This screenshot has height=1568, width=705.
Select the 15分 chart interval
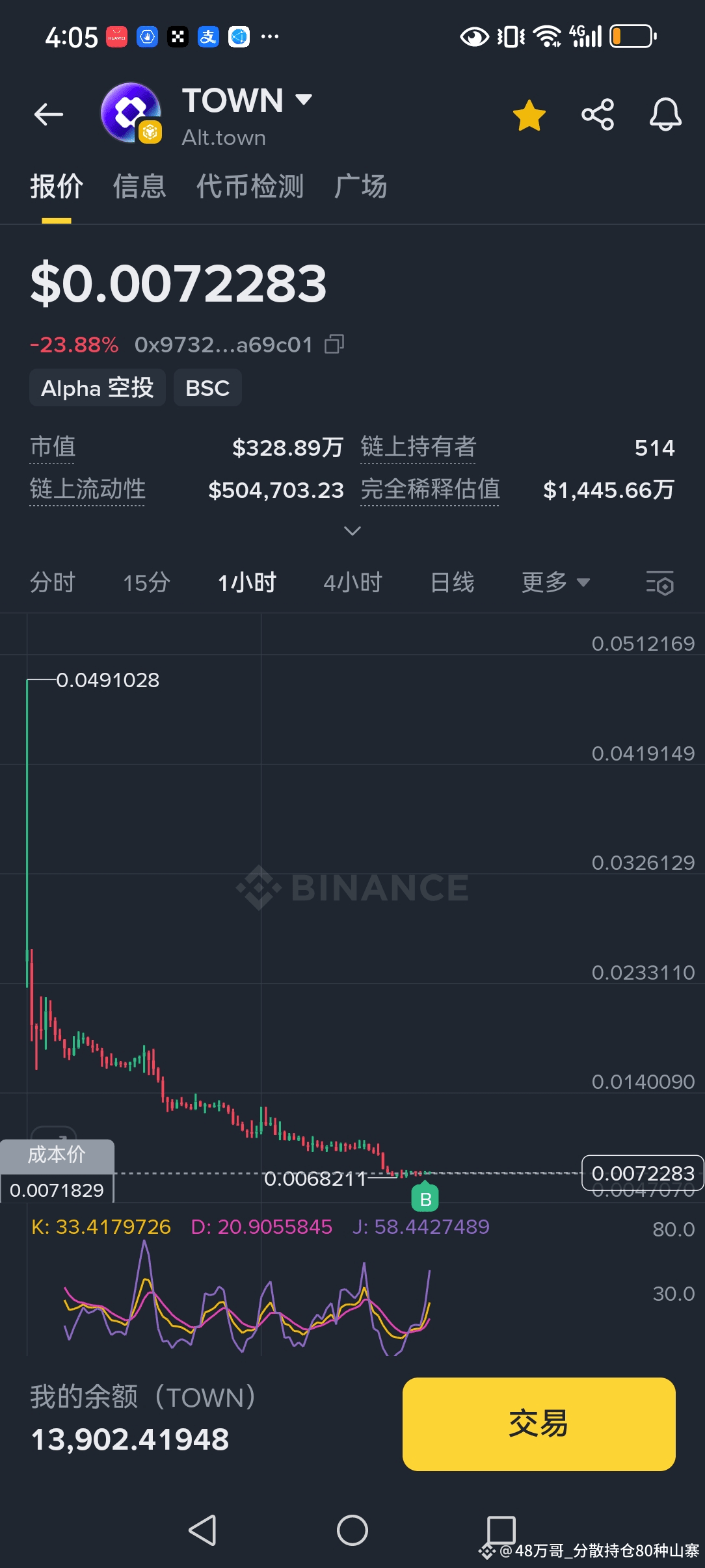click(146, 582)
